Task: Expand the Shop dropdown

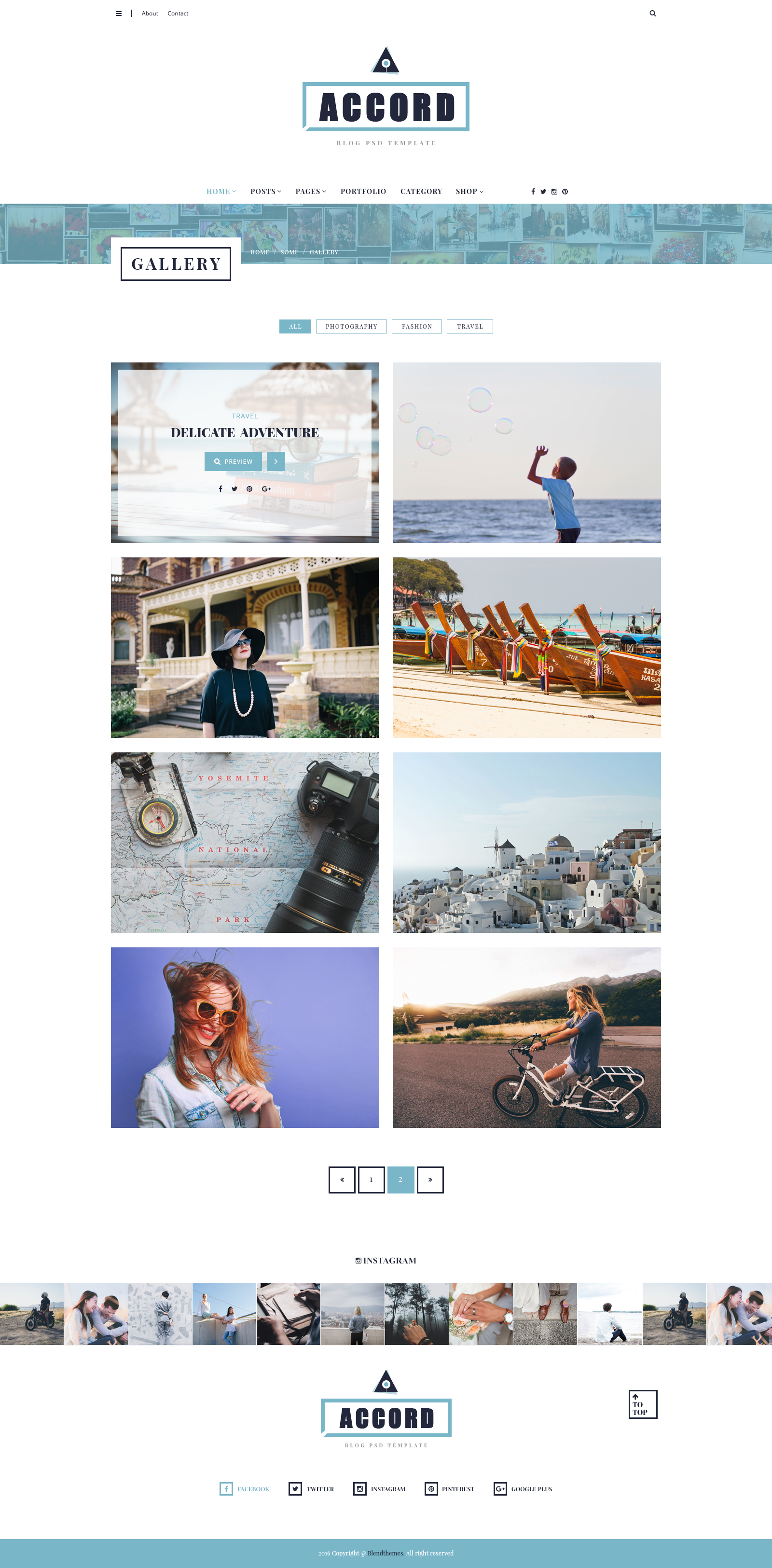Action: 469,192
